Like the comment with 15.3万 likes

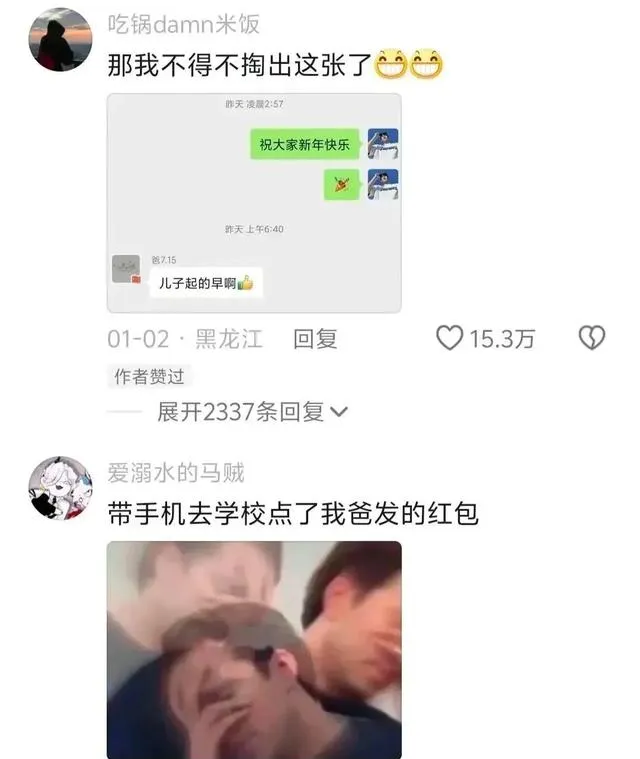[449, 339]
